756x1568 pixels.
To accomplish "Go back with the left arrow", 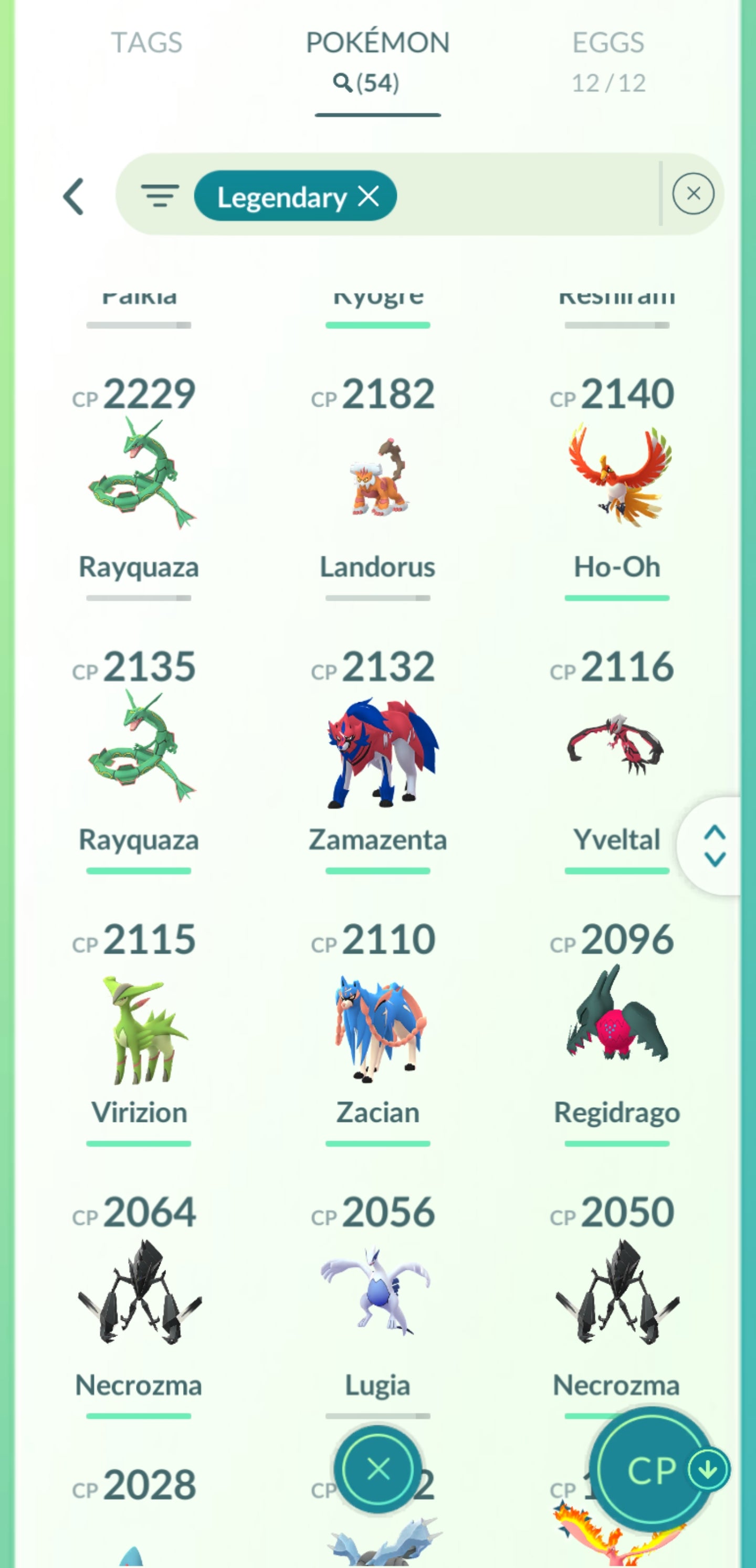I will (x=73, y=197).
